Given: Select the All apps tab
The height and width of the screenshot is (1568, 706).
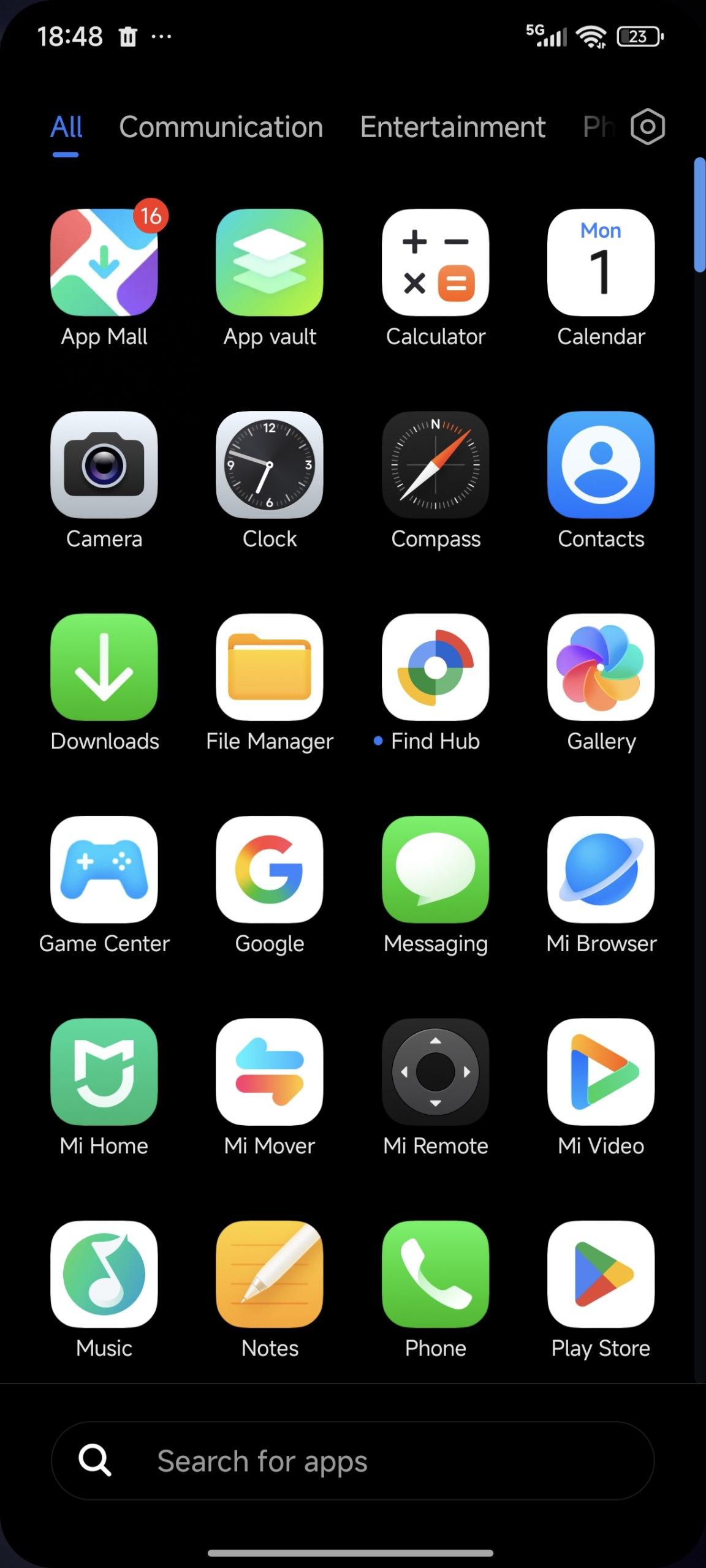Looking at the screenshot, I should (x=66, y=127).
